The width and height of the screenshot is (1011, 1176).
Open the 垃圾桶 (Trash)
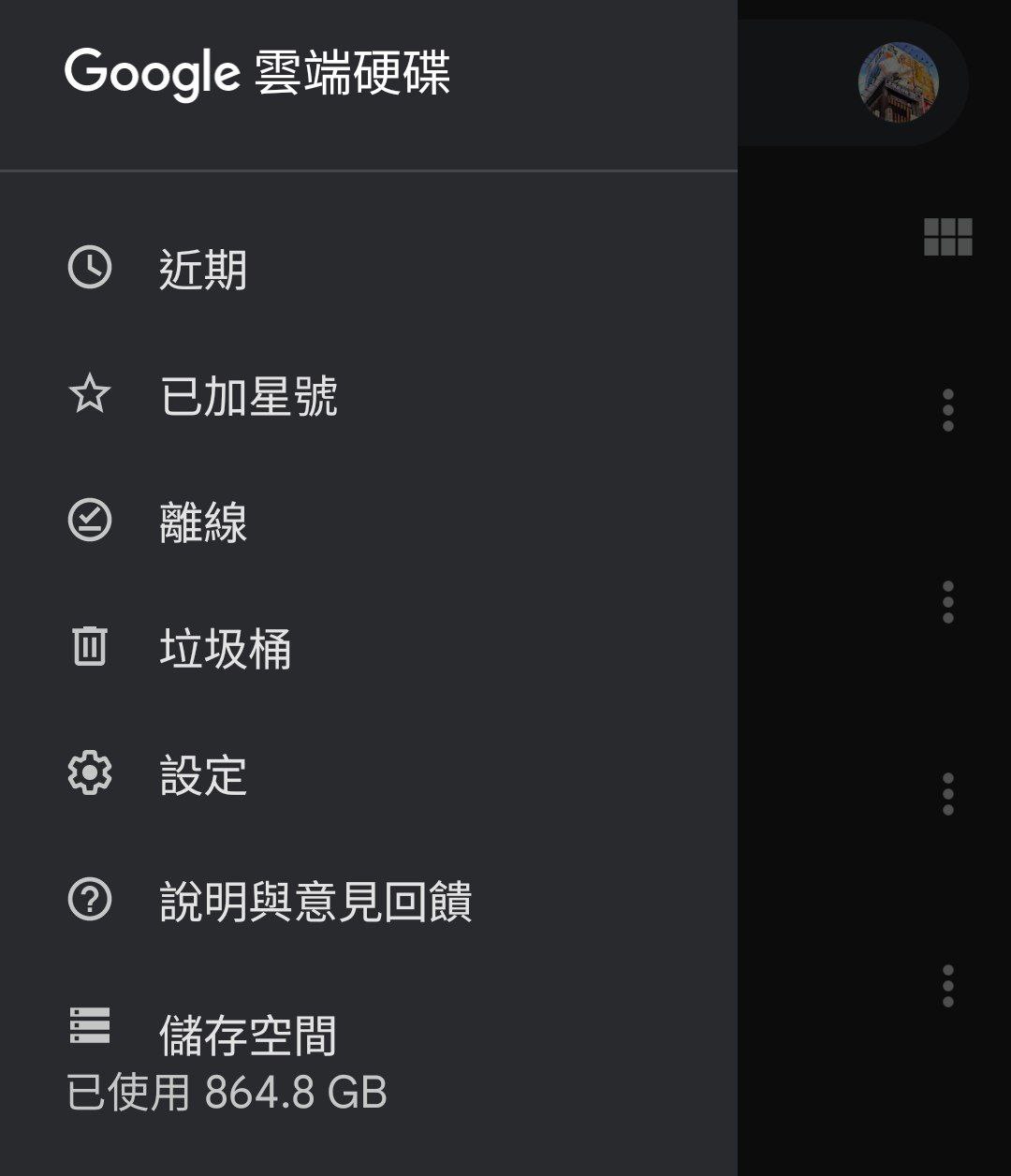(x=225, y=648)
